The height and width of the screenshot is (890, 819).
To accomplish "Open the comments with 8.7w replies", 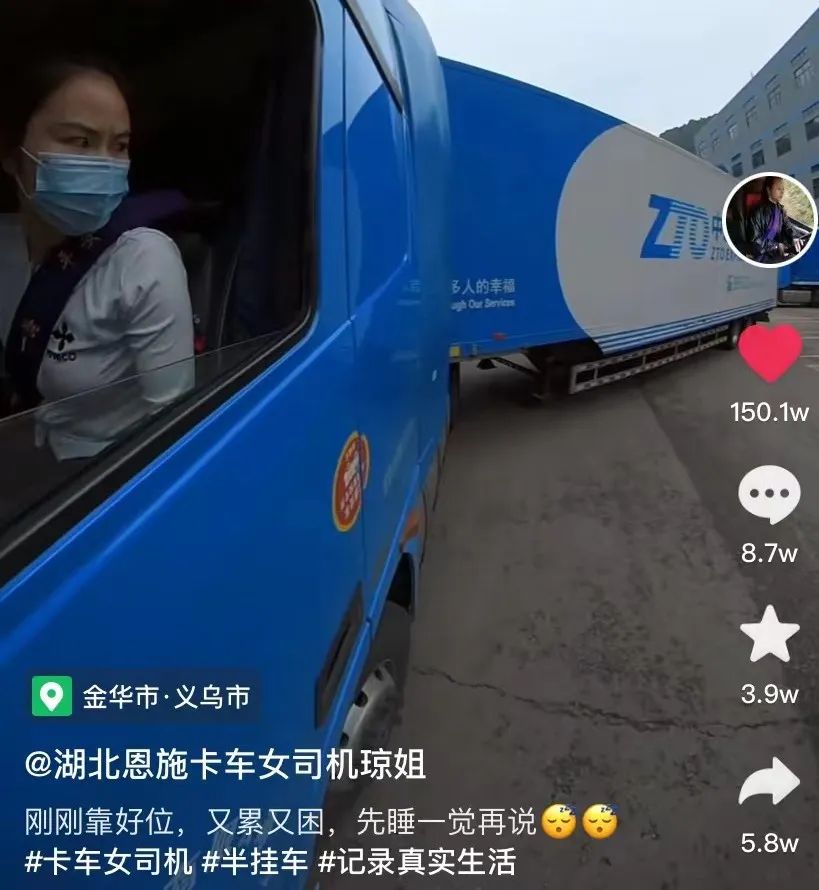I will pos(769,495).
